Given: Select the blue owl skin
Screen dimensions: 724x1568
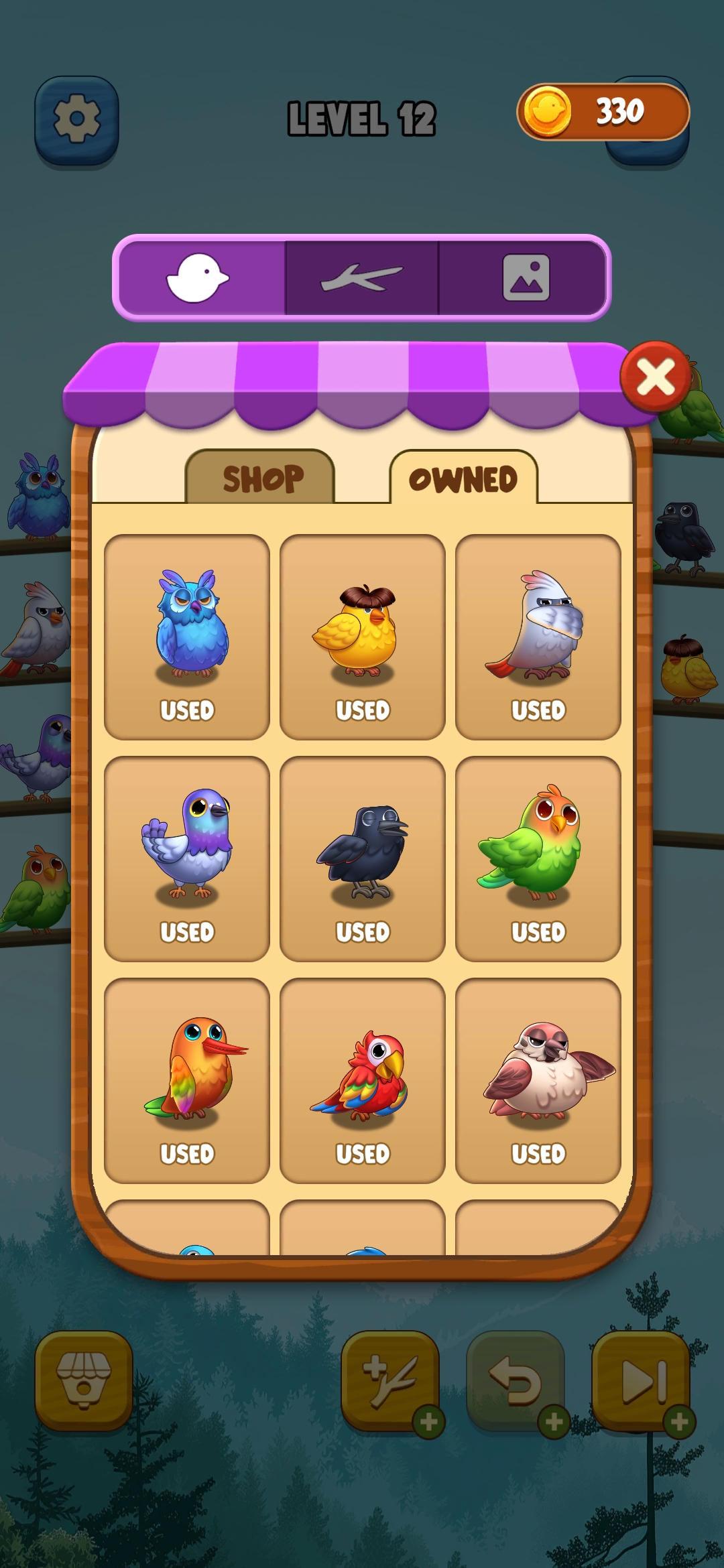Looking at the screenshot, I should click(187, 637).
